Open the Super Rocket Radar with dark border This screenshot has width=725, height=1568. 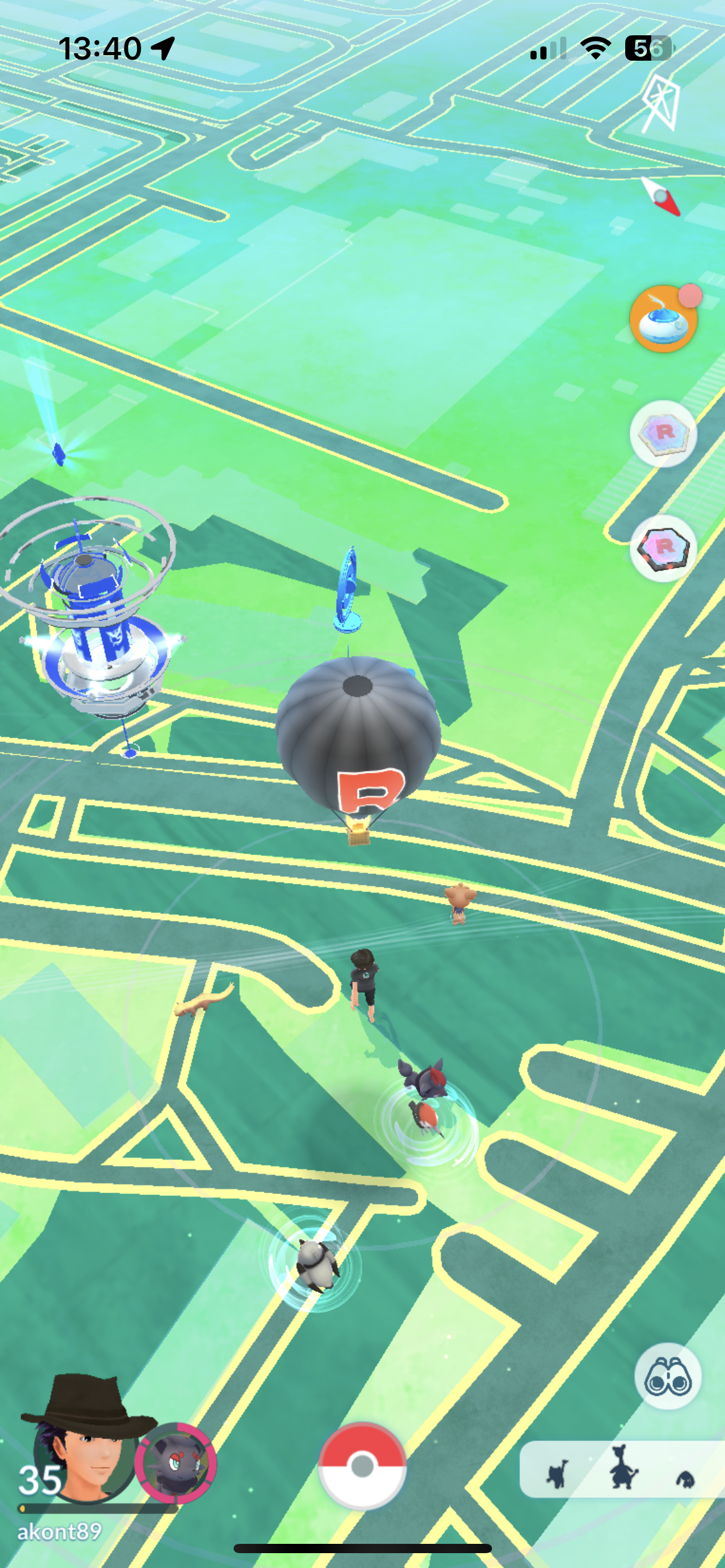(x=664, y=547)
